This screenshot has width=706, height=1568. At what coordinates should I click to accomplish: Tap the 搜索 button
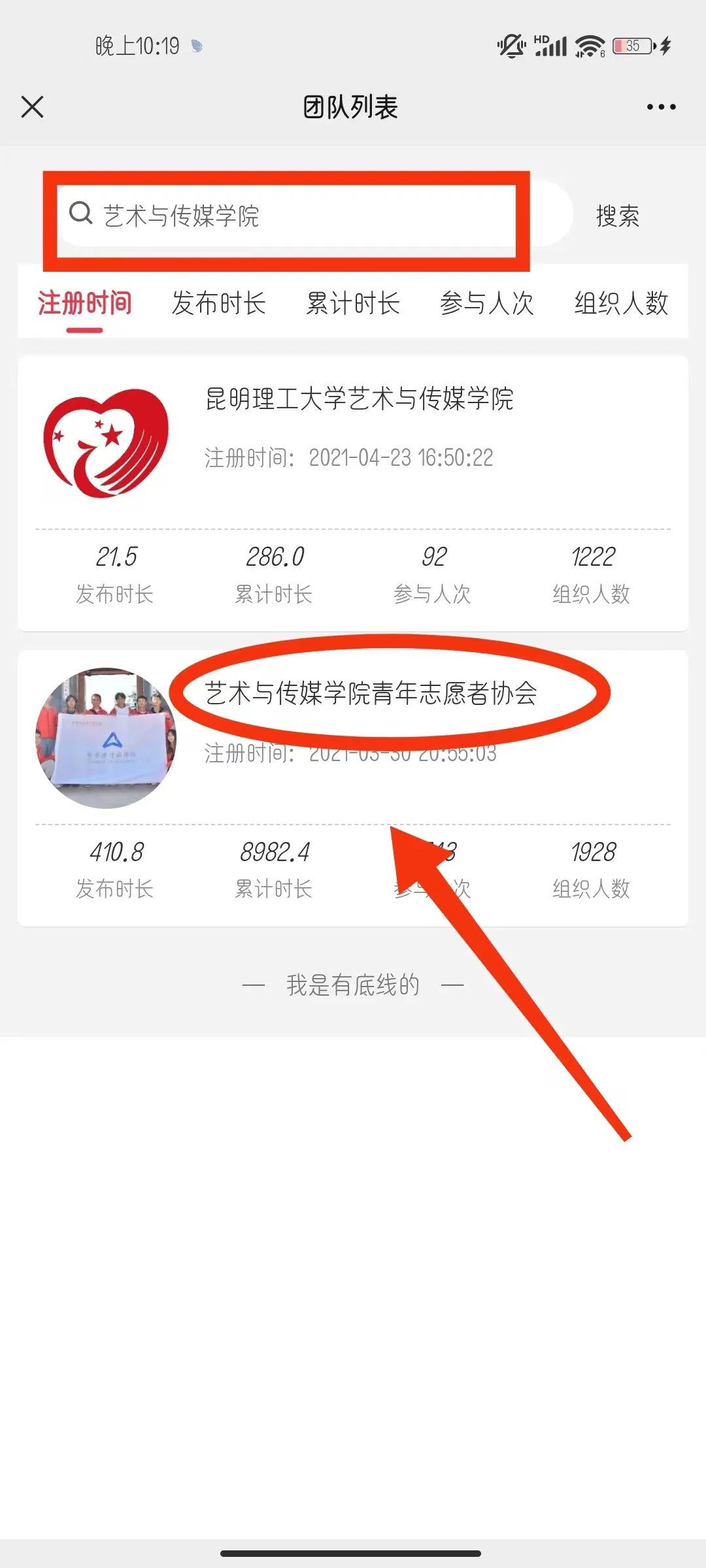pos(617,216)
